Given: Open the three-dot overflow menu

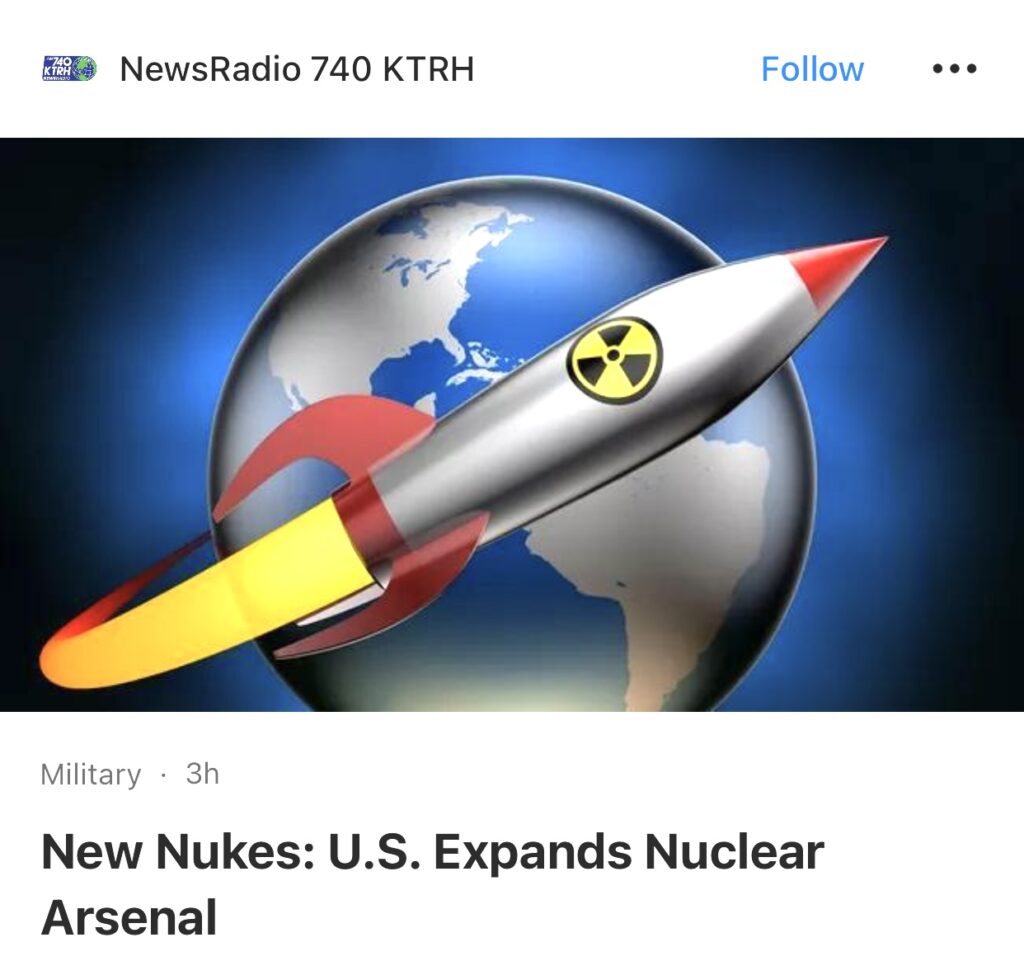Looking at the screenshot, I should tap(953, 69).
